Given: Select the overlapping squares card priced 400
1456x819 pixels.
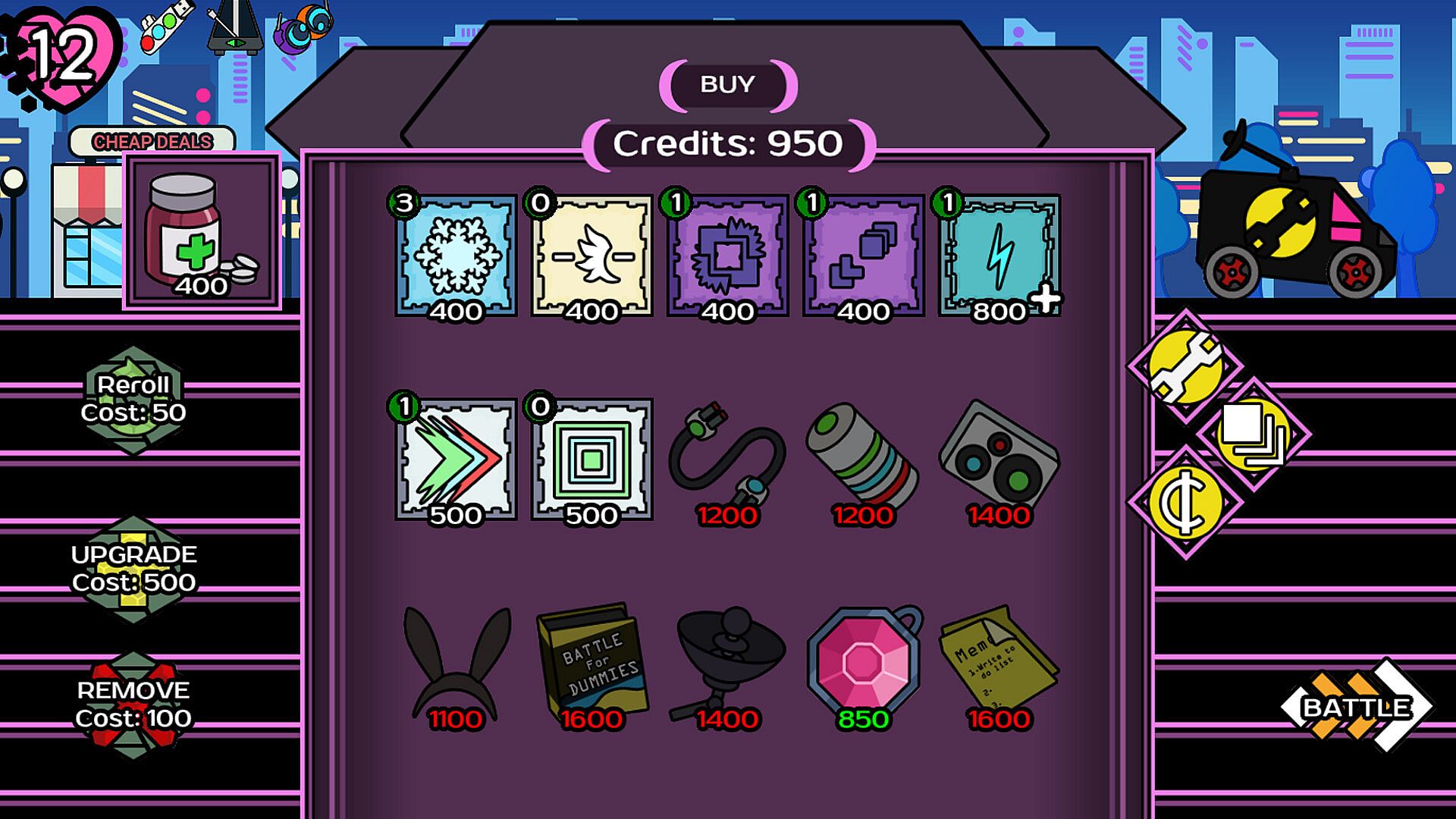Looking at the screenshot, I should click(864, 256).
